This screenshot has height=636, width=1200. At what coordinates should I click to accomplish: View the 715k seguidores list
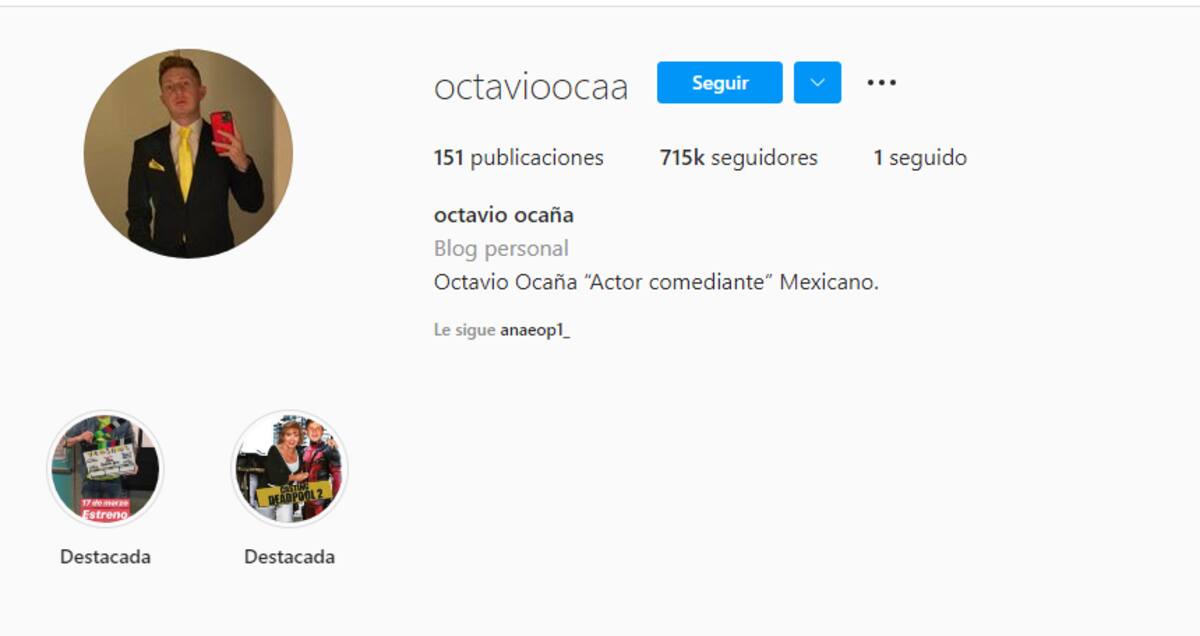click(738, 158)
